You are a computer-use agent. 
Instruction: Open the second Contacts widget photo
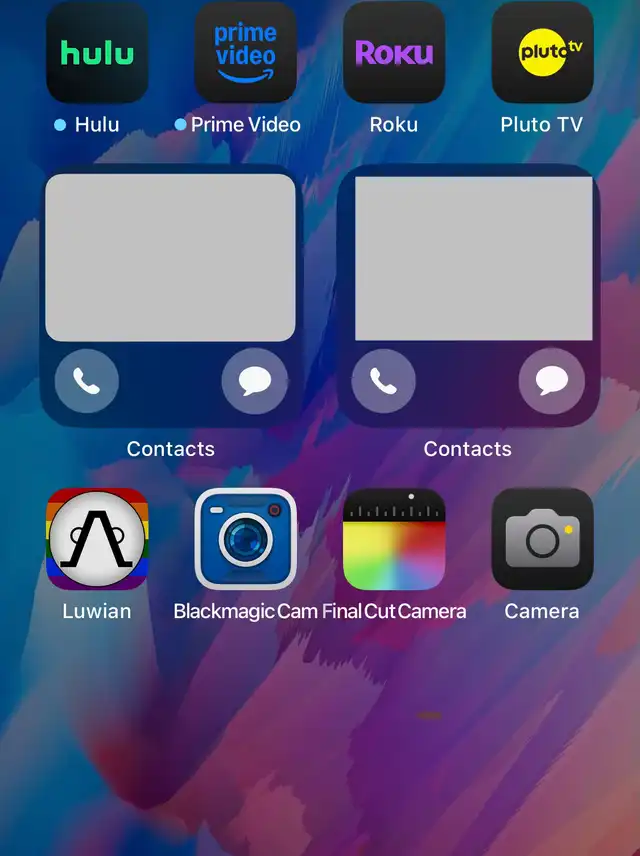click(473, 258)
